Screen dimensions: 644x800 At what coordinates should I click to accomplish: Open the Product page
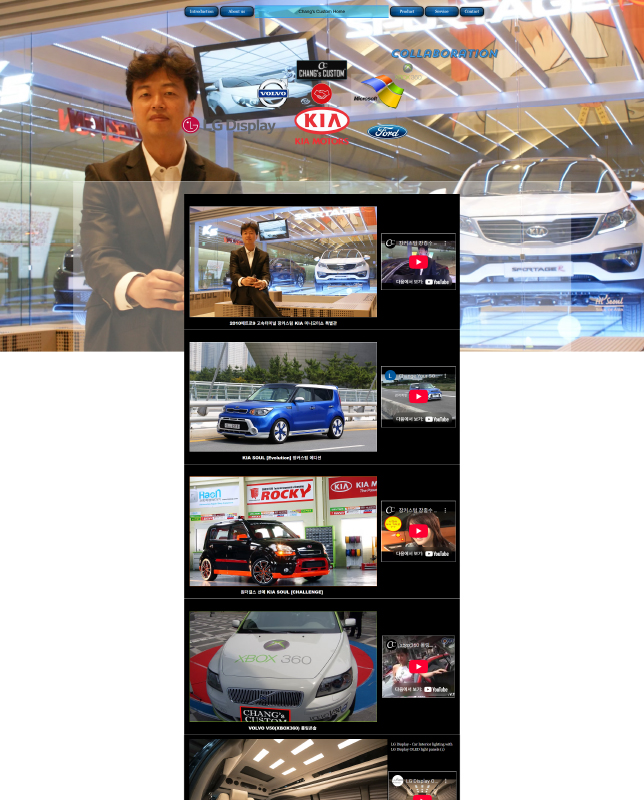coord(406,12)
